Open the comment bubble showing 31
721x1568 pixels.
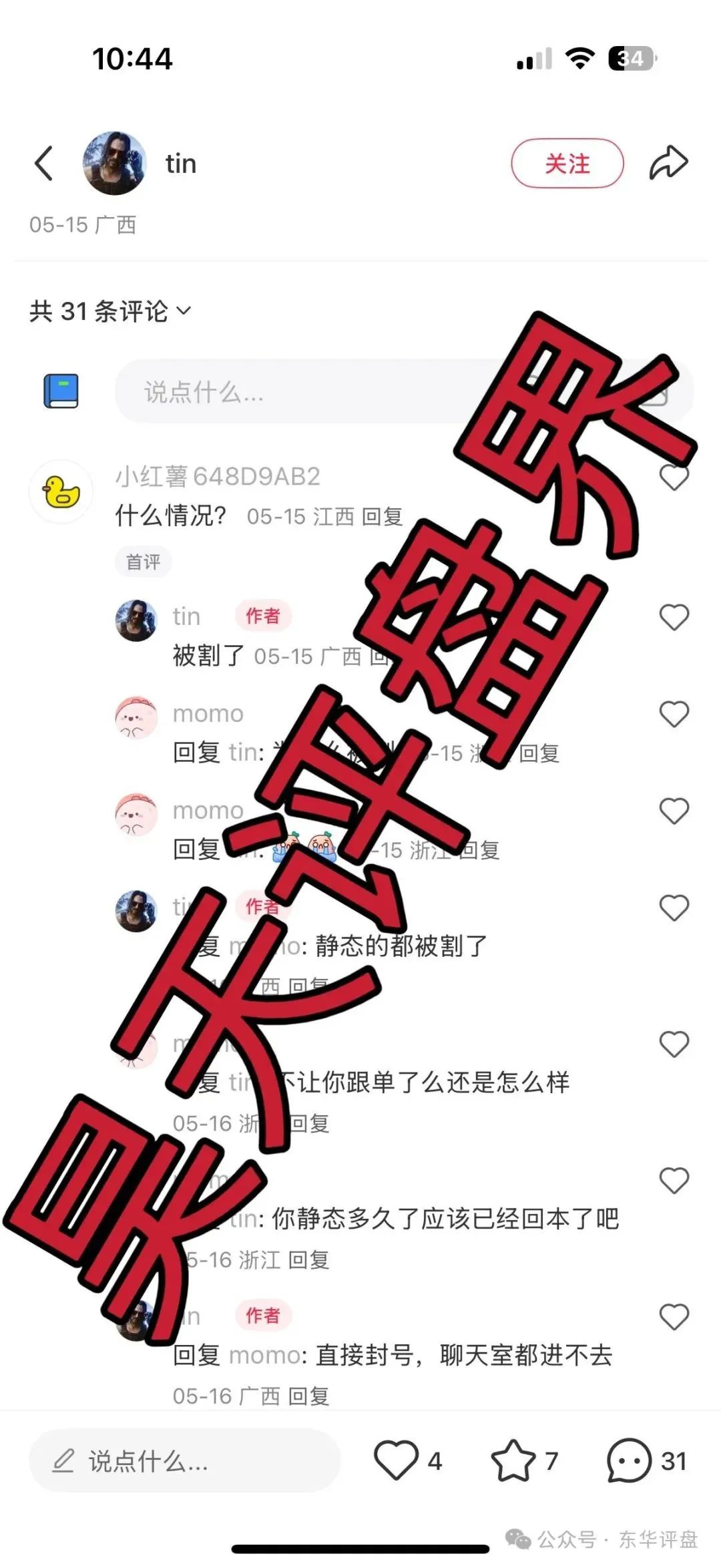[x=629, y=1460]
